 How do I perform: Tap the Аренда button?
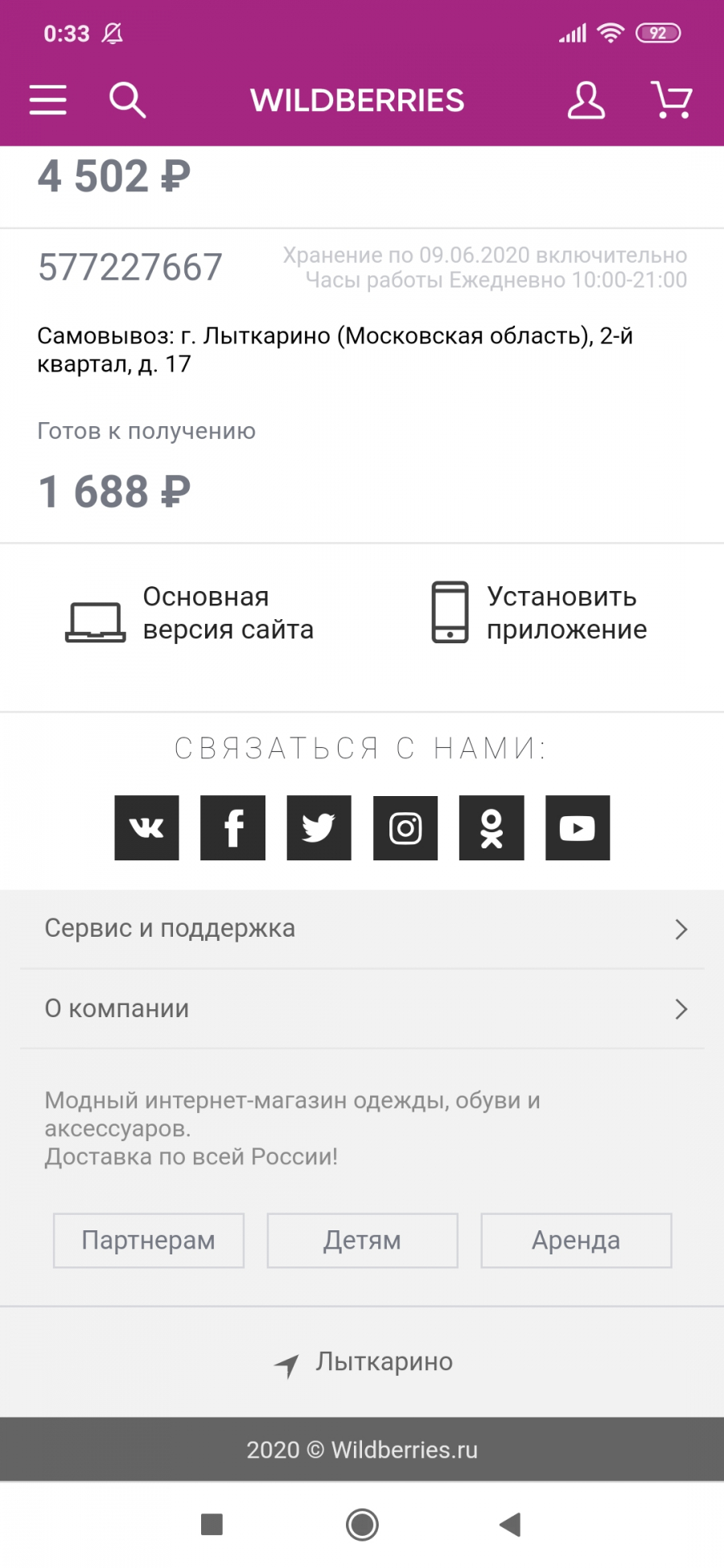point(576,1240)
